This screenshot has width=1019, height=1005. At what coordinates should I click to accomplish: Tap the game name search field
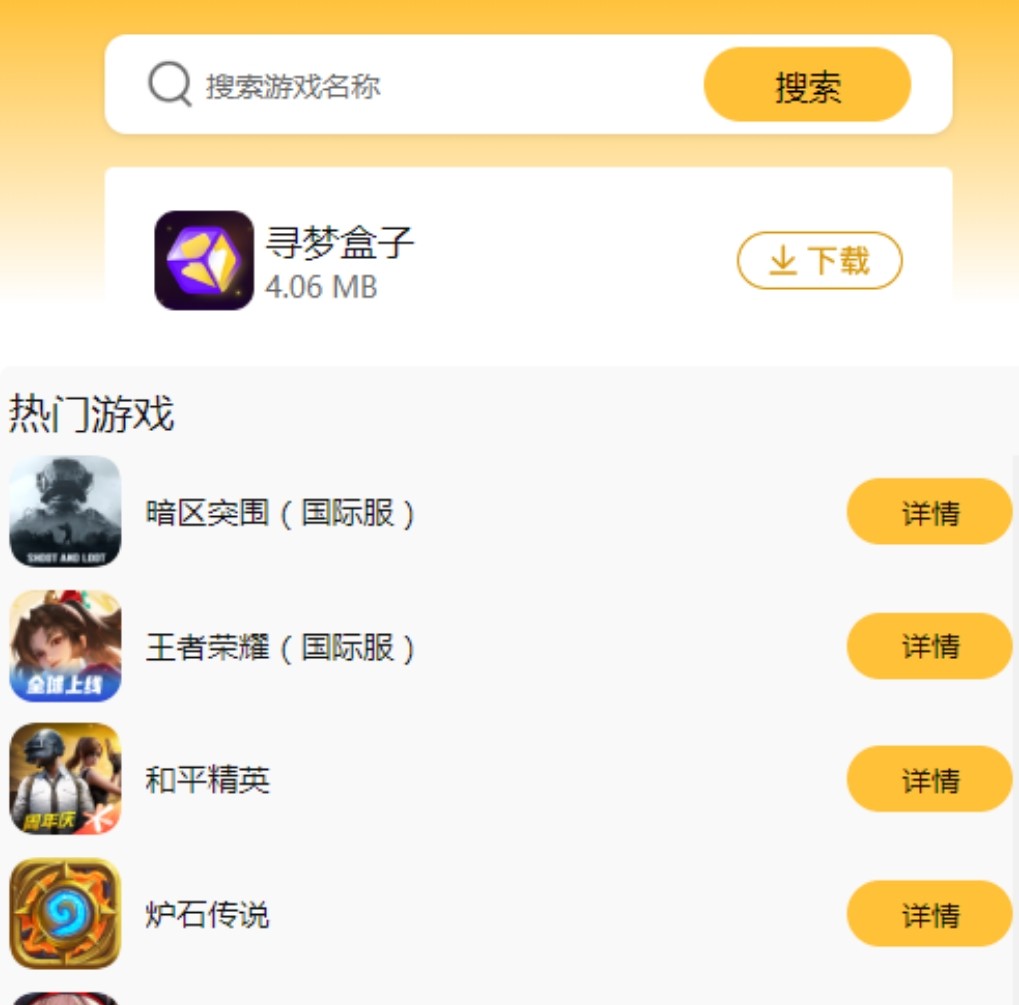pyautogui.click(x=440, y=86)
